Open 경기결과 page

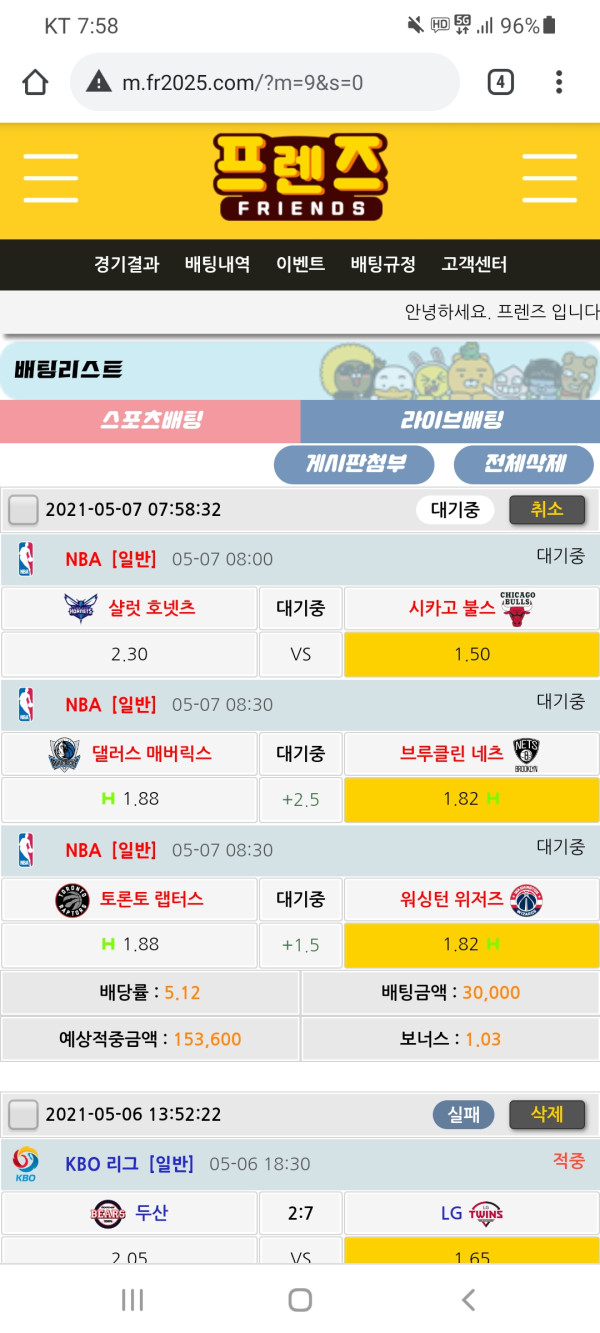pyautogui.click(x=126, y=265)
